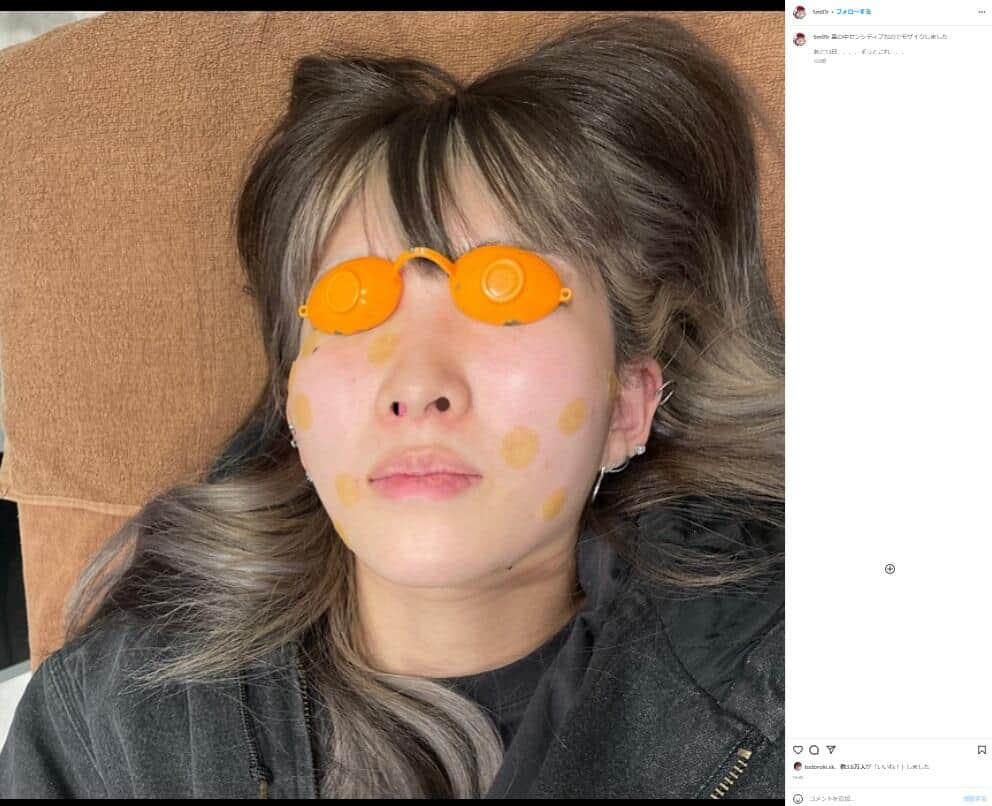Viewport: 992px width, 806px height.
Task: Open poster's profile picture in the header
Action: (x=799, y=12)
